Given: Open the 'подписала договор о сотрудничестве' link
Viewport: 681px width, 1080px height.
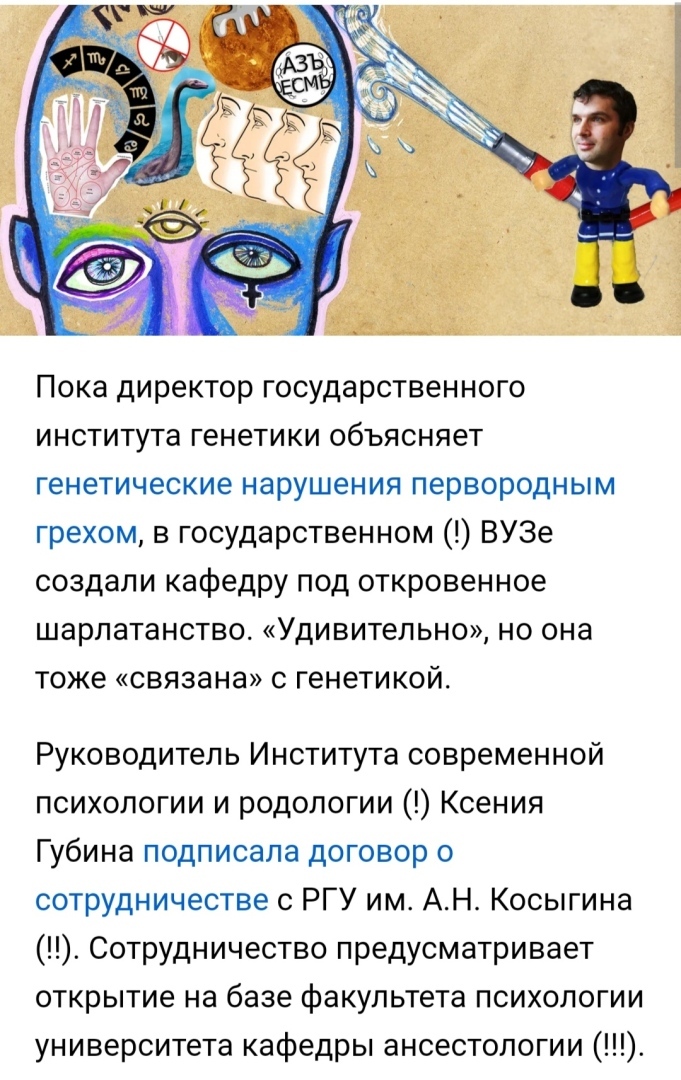Looking at the screenshot, I should [x=298, y=851].
